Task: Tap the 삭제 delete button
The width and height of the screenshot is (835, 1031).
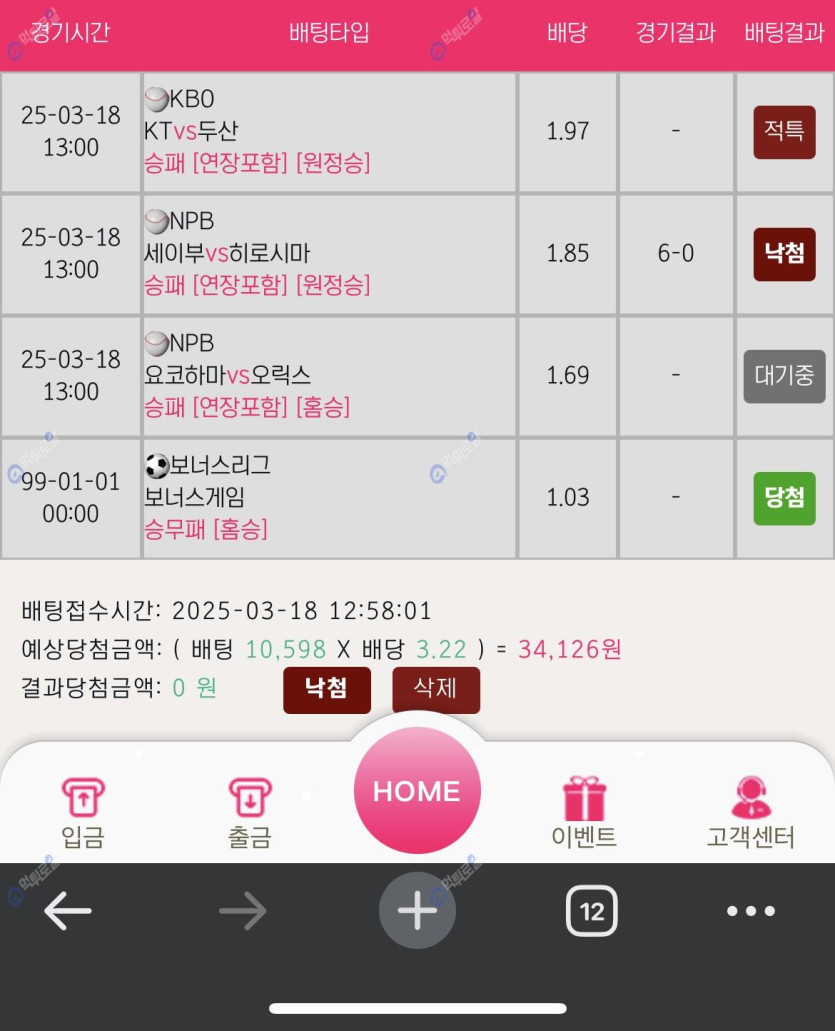Action: tap(435, 689)
